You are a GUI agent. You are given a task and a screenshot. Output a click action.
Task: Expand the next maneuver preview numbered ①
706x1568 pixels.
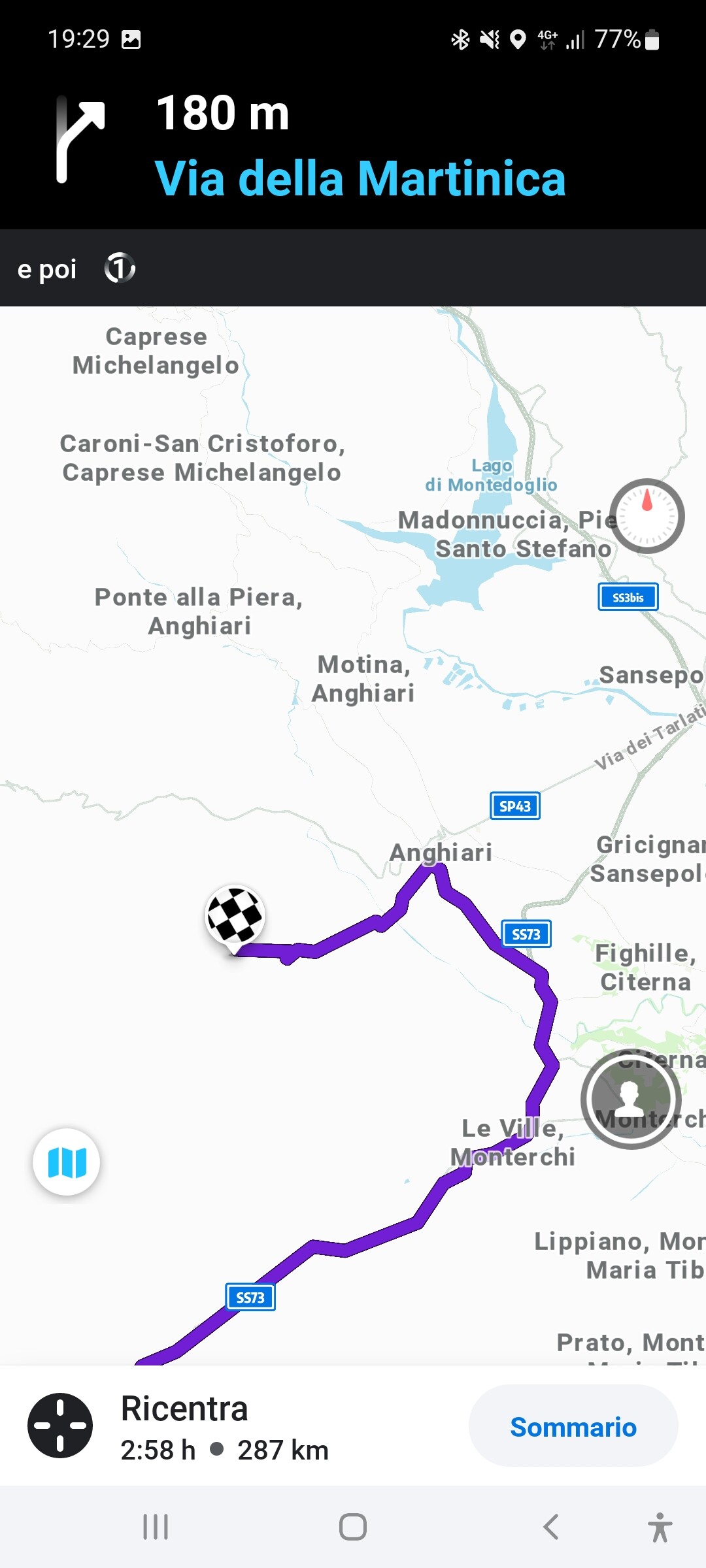point(119,268)
